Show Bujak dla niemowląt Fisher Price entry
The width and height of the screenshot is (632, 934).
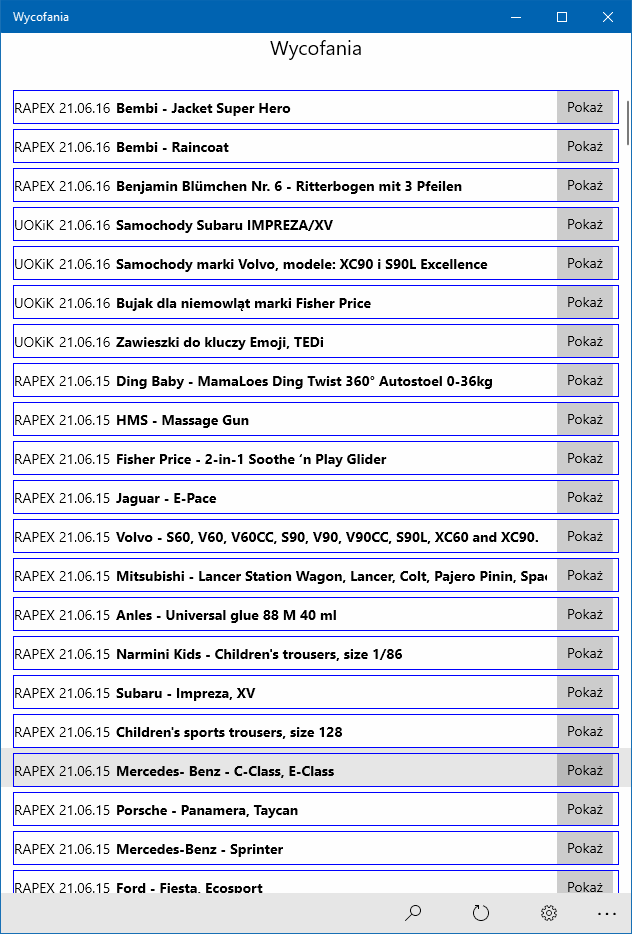point(585,303)
